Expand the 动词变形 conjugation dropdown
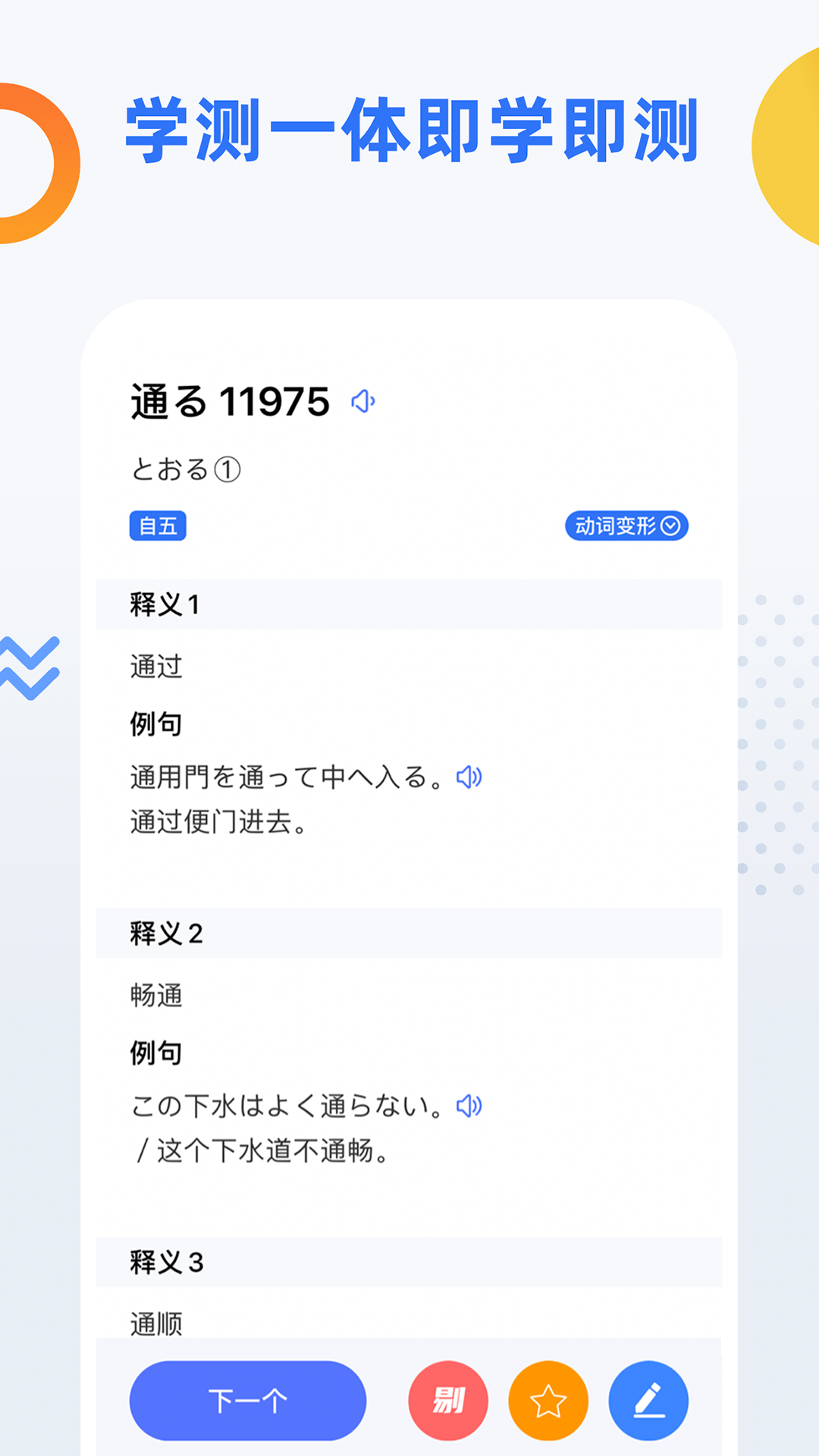 (x=627, y=524)
